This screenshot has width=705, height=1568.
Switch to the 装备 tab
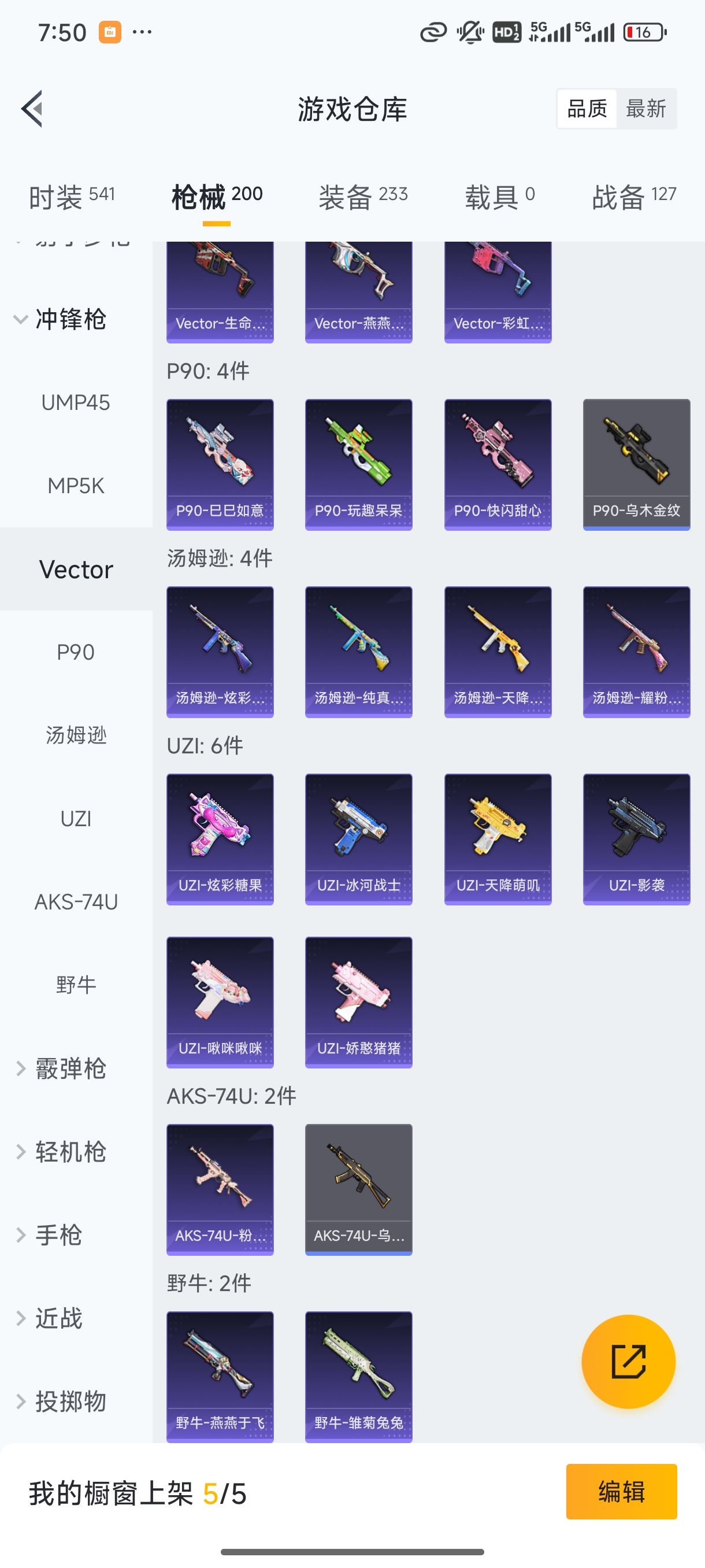362,197
